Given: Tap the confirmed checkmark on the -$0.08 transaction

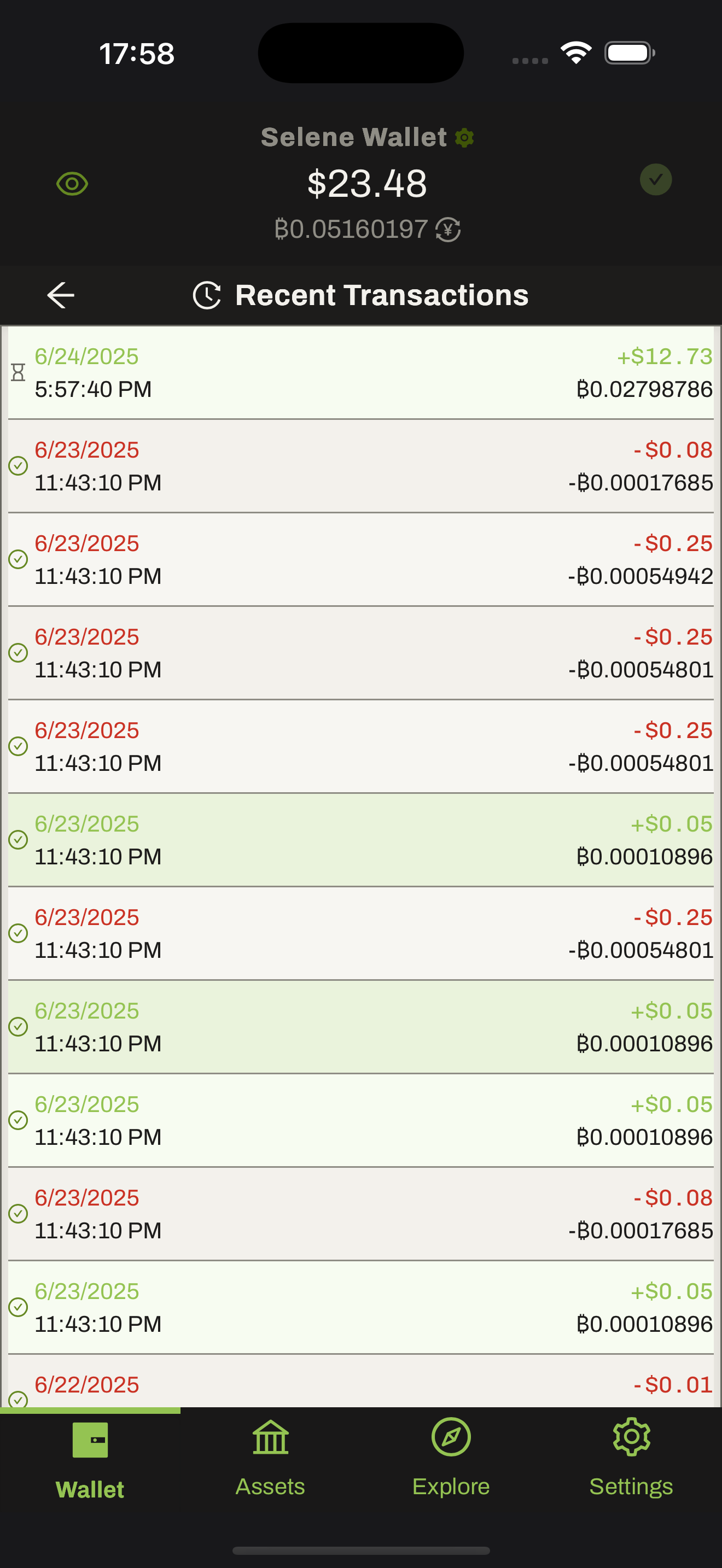Looking at the screenshot, I should (18, 466).
